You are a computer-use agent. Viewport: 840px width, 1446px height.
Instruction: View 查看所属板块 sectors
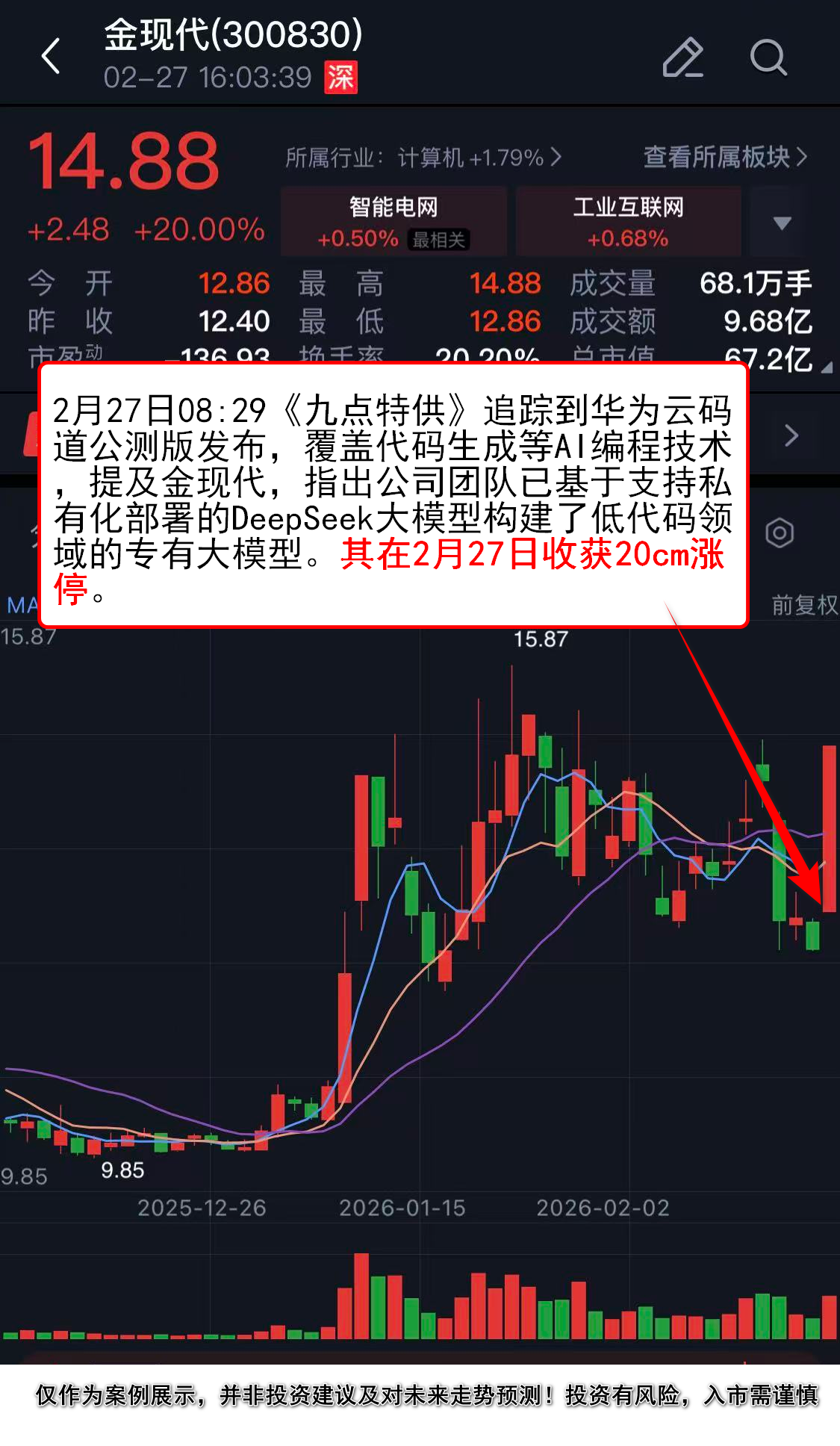[x=725, y=157]
